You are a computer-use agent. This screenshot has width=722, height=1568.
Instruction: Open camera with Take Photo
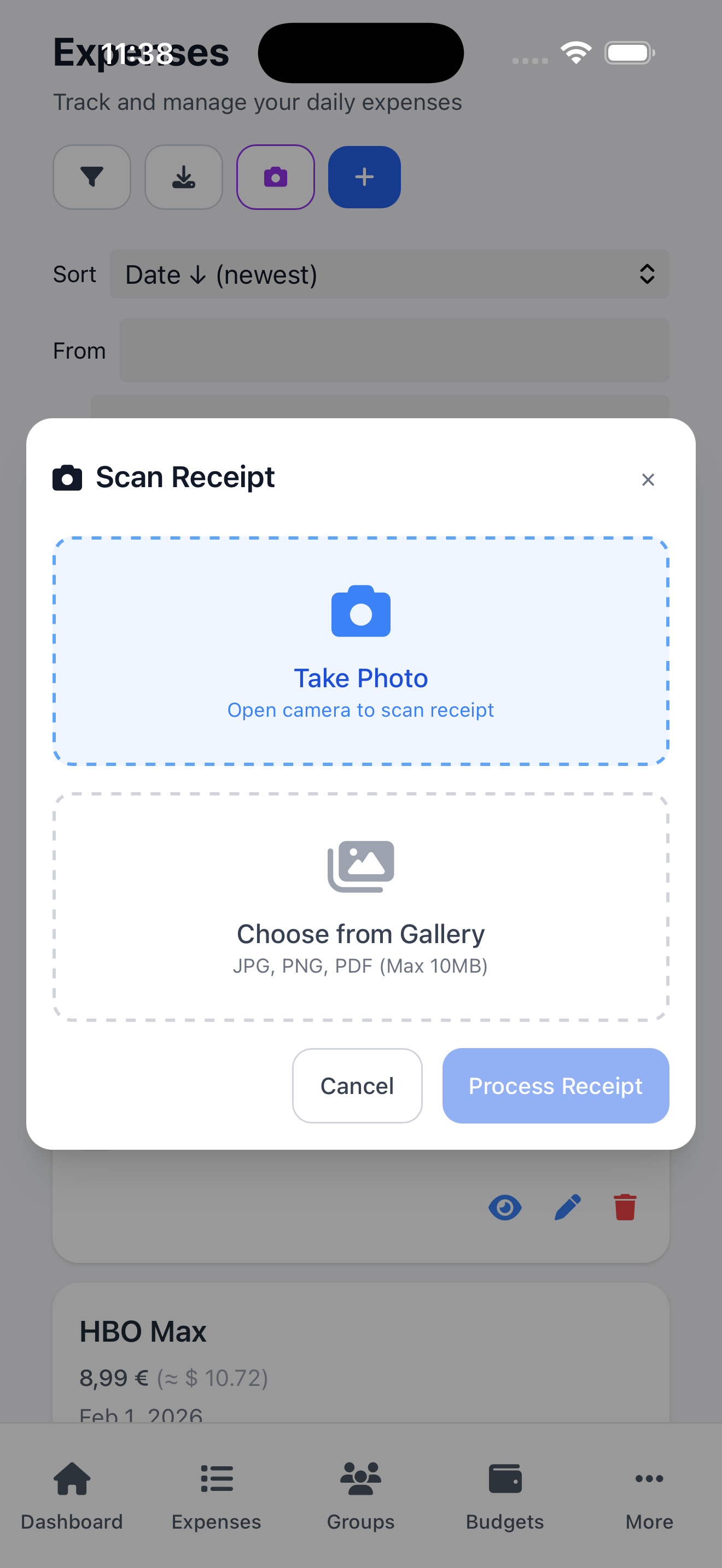[x=360, y=651]
